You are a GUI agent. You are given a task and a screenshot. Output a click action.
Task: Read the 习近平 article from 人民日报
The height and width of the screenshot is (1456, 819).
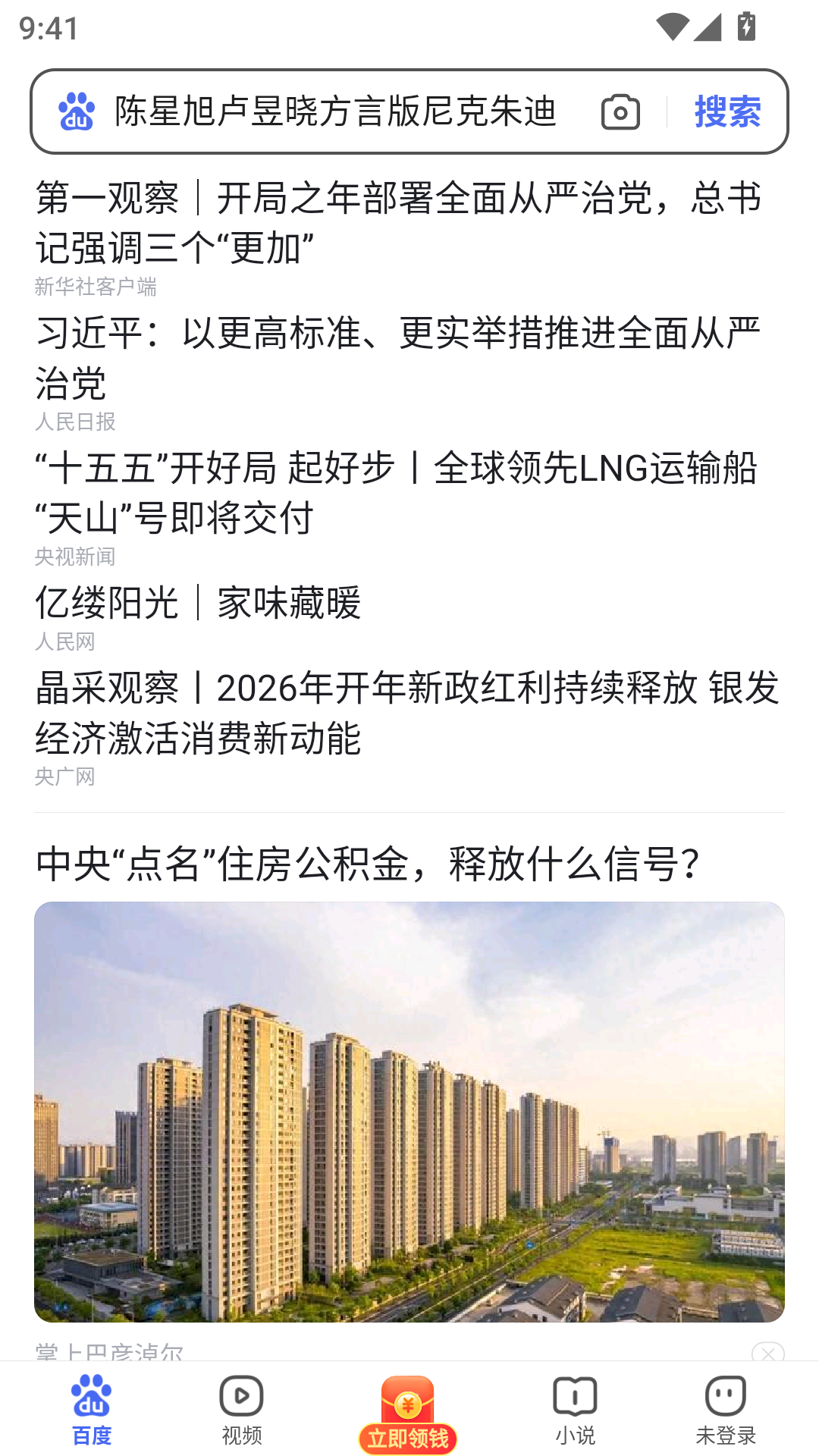click(399, 358)
